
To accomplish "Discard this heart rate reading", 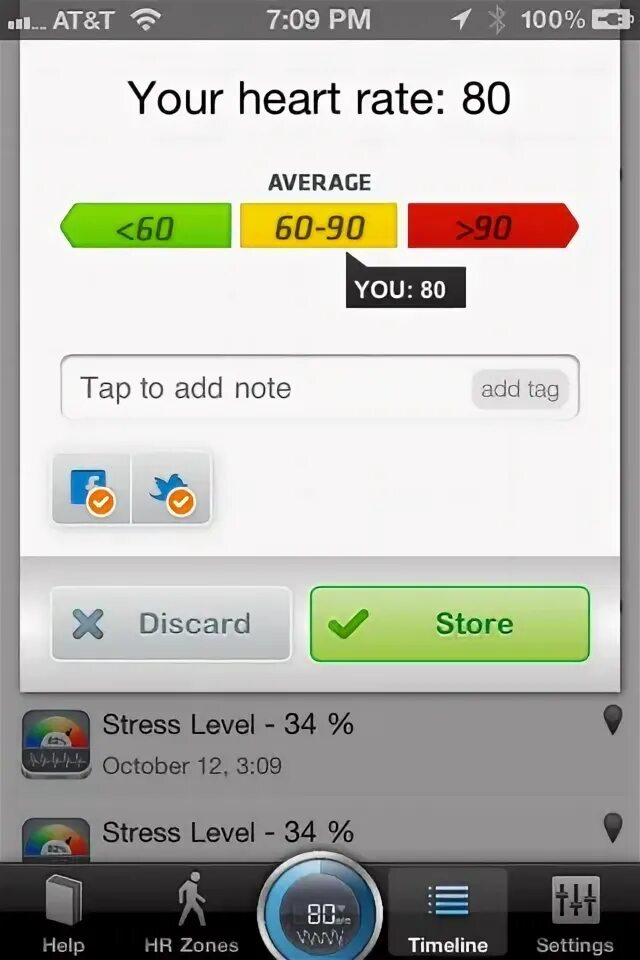I will 171,624.
